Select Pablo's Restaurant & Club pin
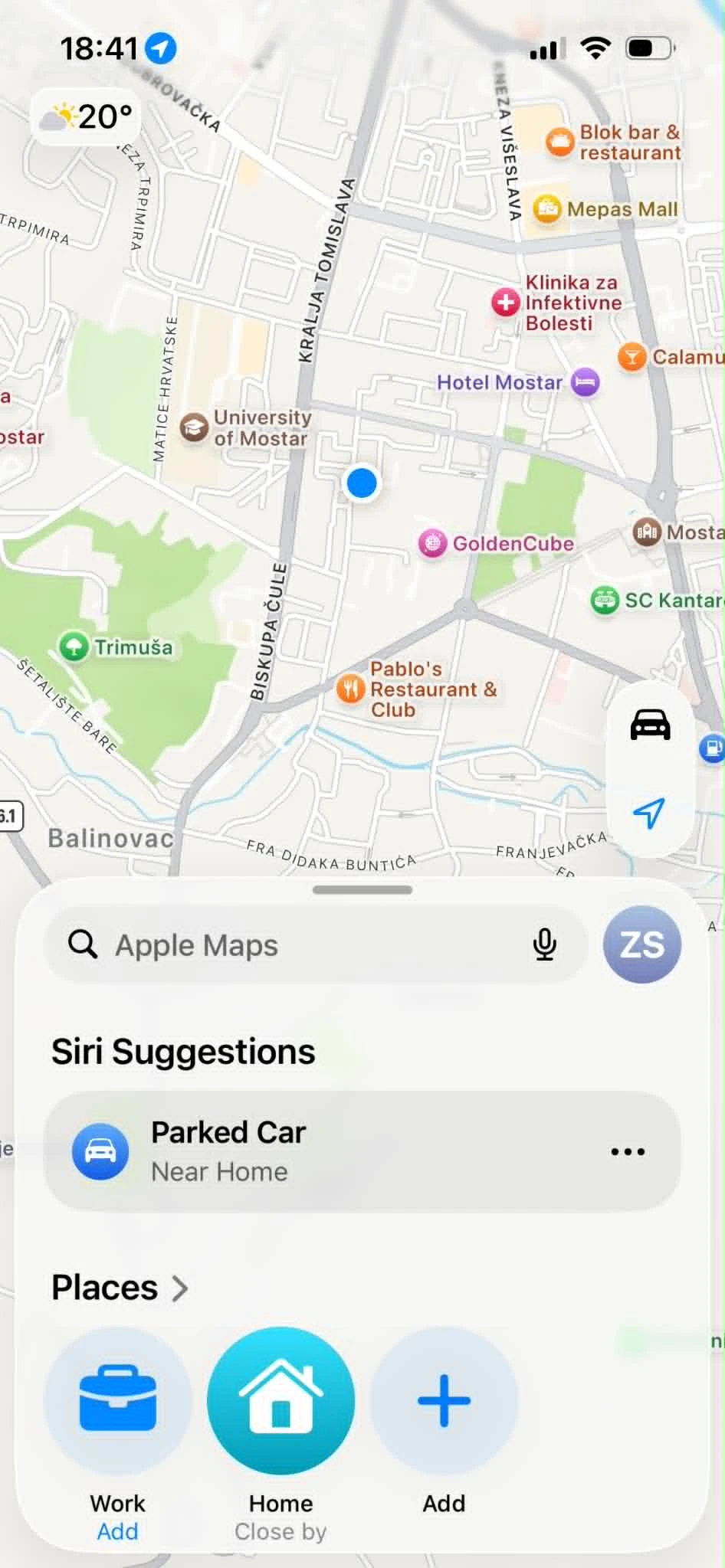 click(x=350, y=689)
